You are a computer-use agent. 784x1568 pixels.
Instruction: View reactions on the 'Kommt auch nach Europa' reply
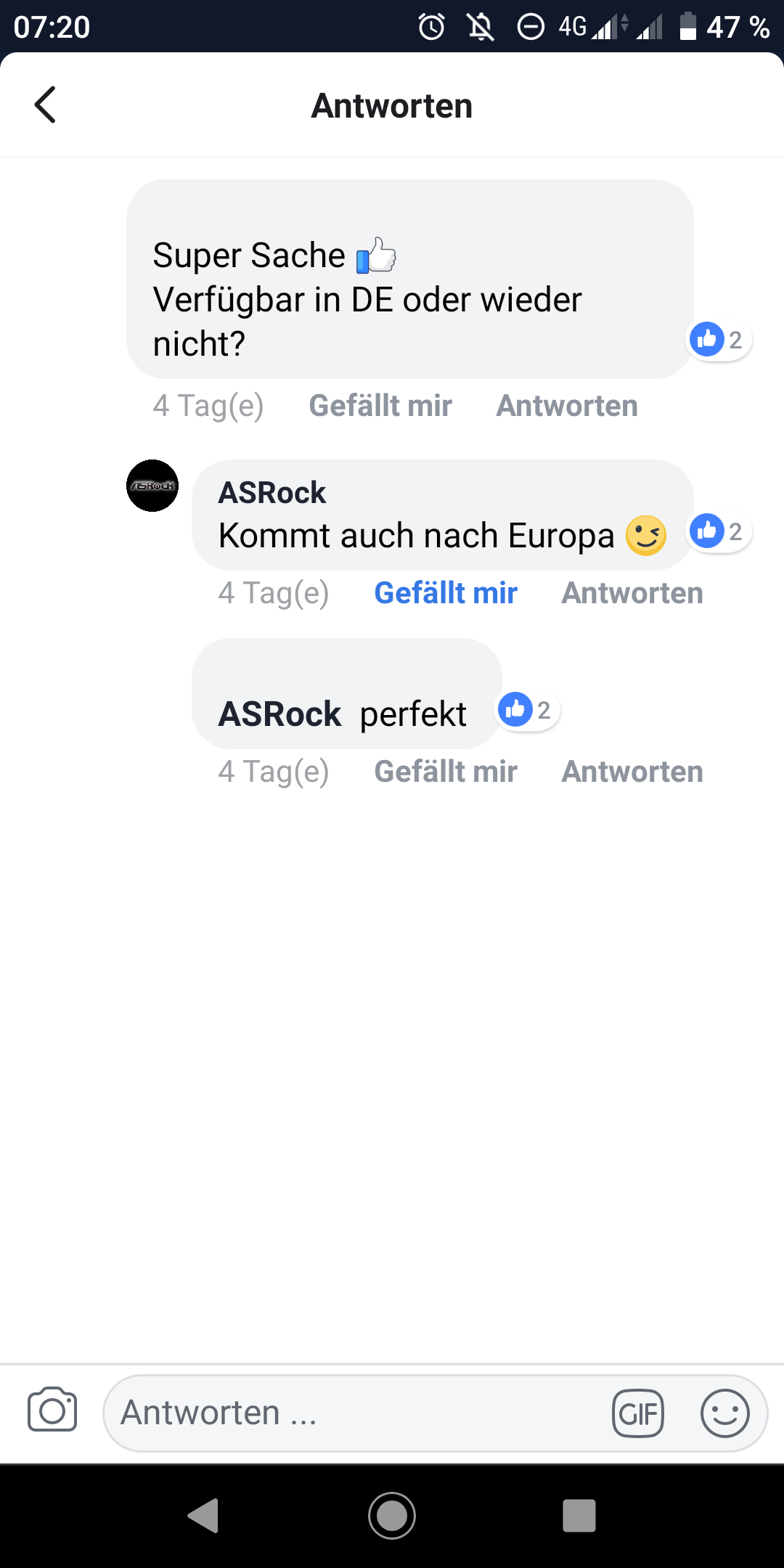point(718,531)
